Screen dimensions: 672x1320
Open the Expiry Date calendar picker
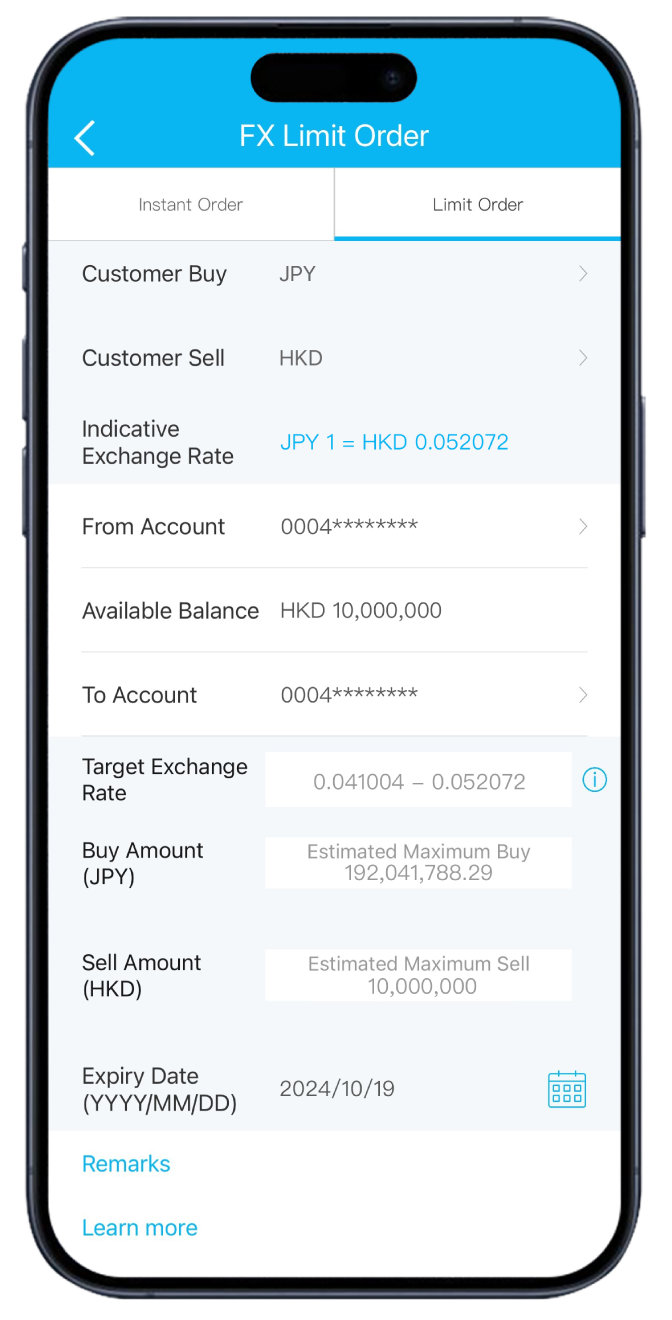point(567,1089)
